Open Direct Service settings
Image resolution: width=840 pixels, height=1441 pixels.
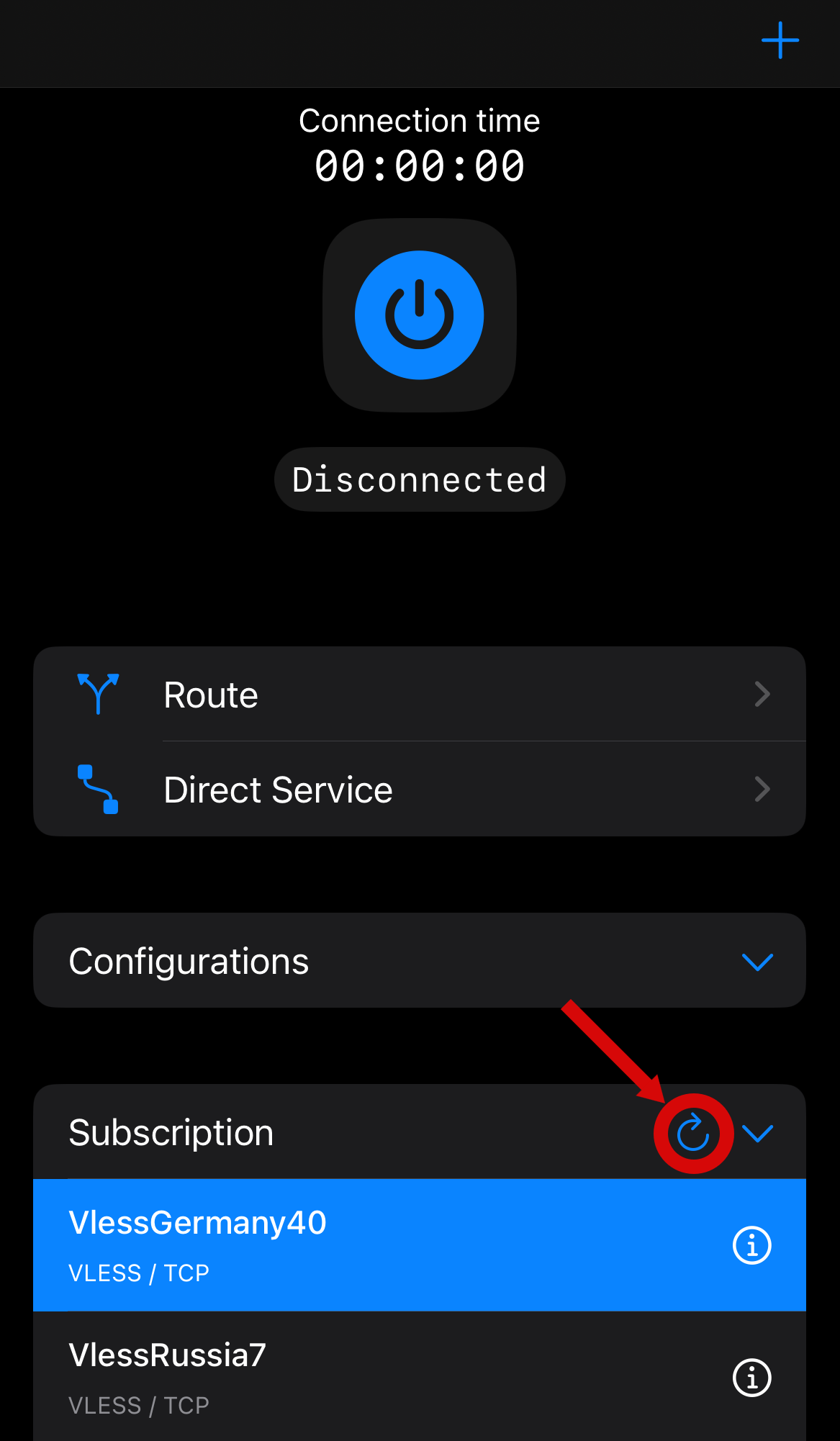pyautogui.click(x=419, y=790)
